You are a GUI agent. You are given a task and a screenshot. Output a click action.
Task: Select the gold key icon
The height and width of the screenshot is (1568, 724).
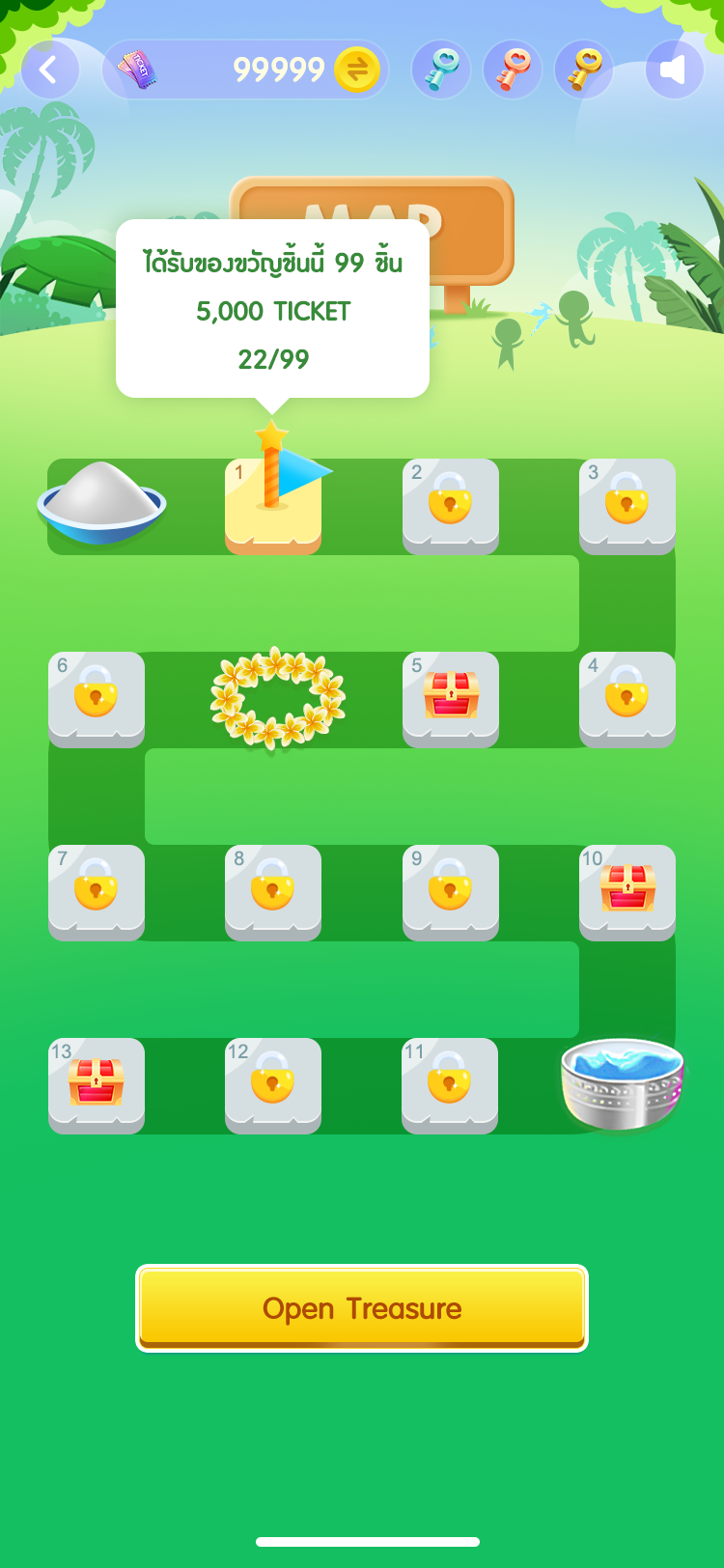point(584,70)
